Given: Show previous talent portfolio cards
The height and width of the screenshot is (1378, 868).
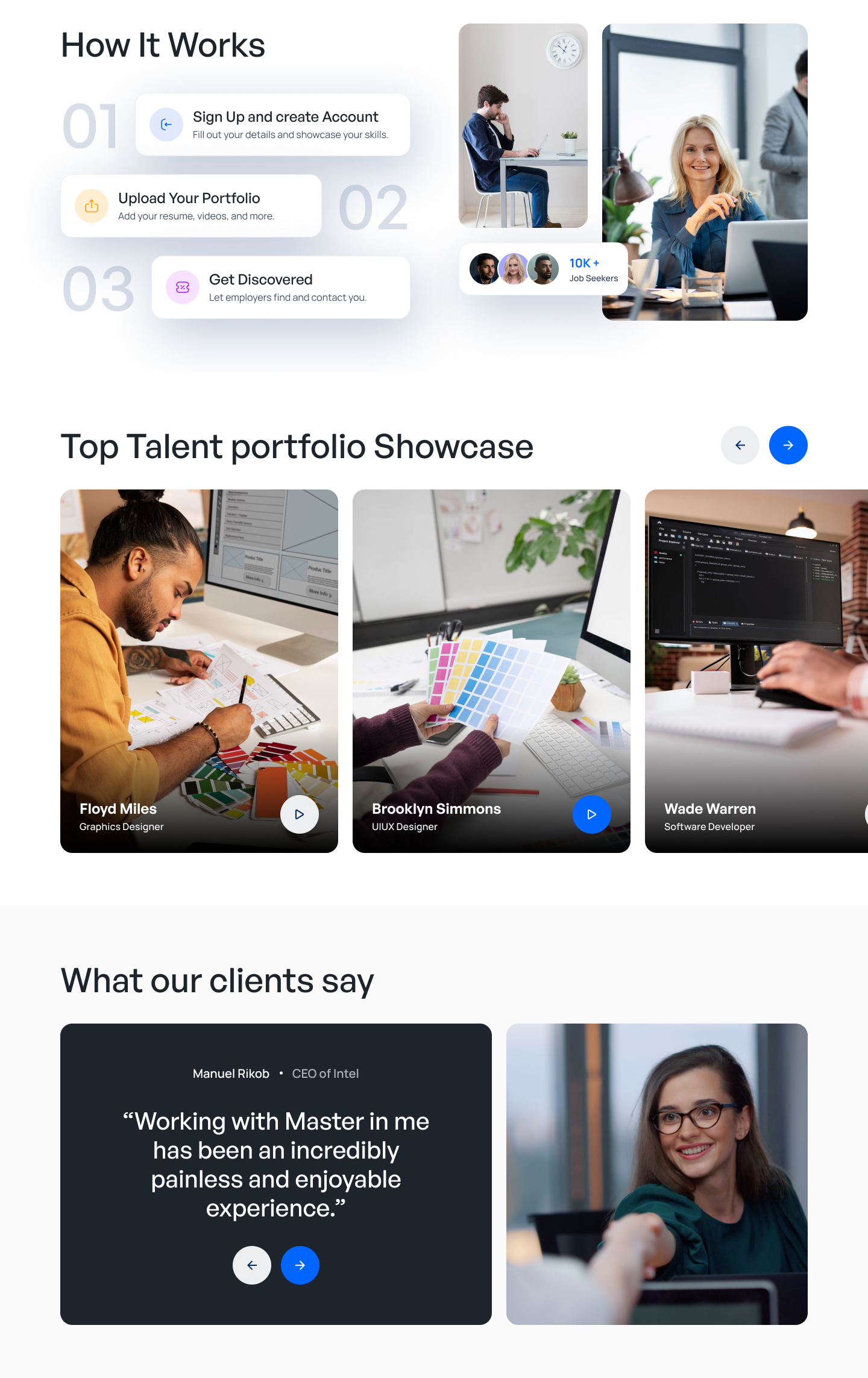Looking at the screenshot, I should [x=740, y=445].
